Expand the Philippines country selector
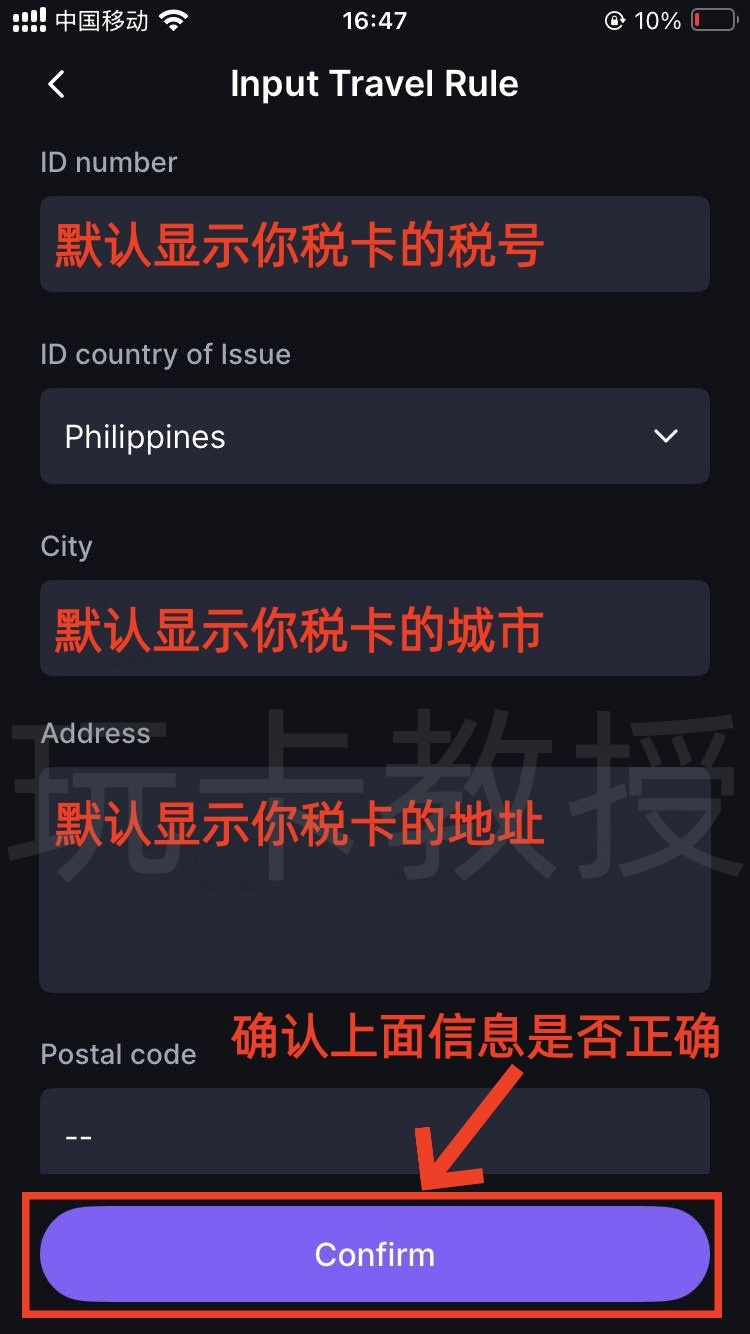 tap(375, 436)
